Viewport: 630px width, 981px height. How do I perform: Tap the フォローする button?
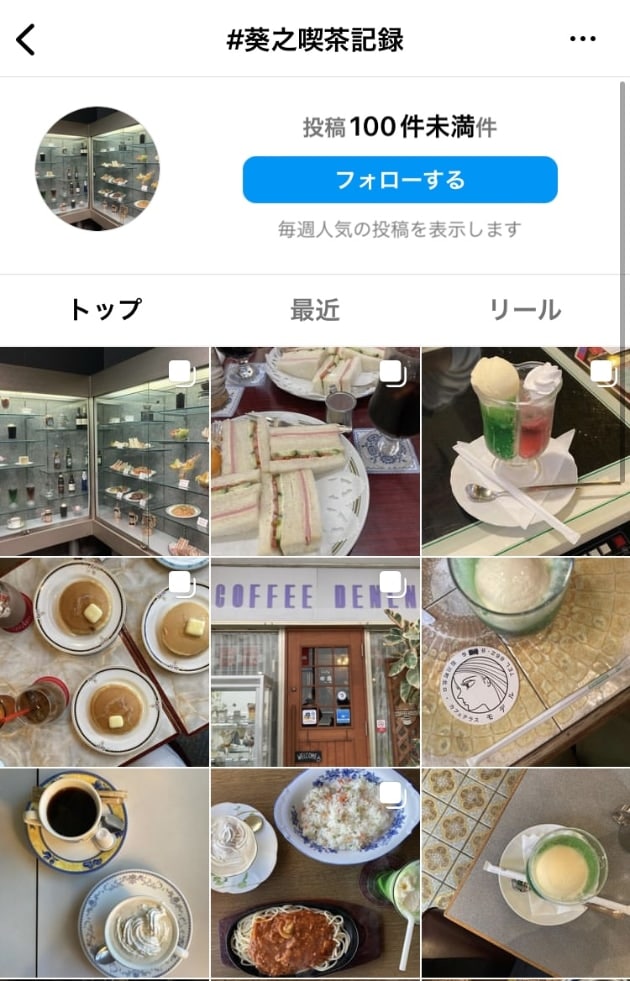point(400,180)
